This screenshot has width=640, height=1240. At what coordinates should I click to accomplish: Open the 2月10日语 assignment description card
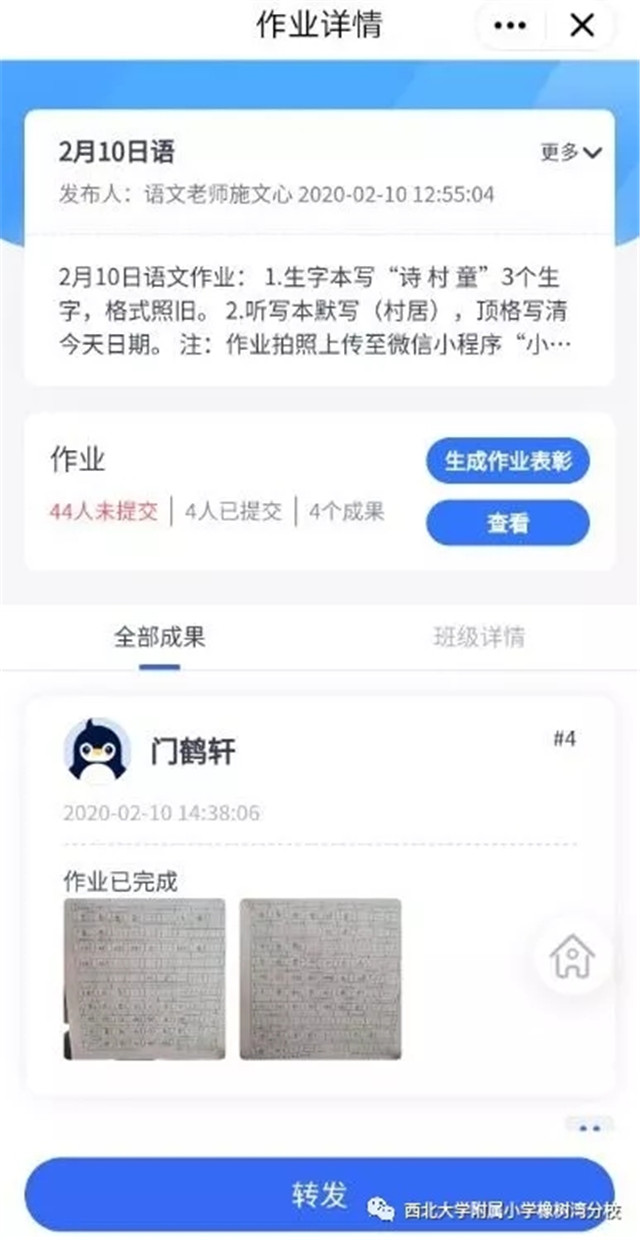coord(320,248)
